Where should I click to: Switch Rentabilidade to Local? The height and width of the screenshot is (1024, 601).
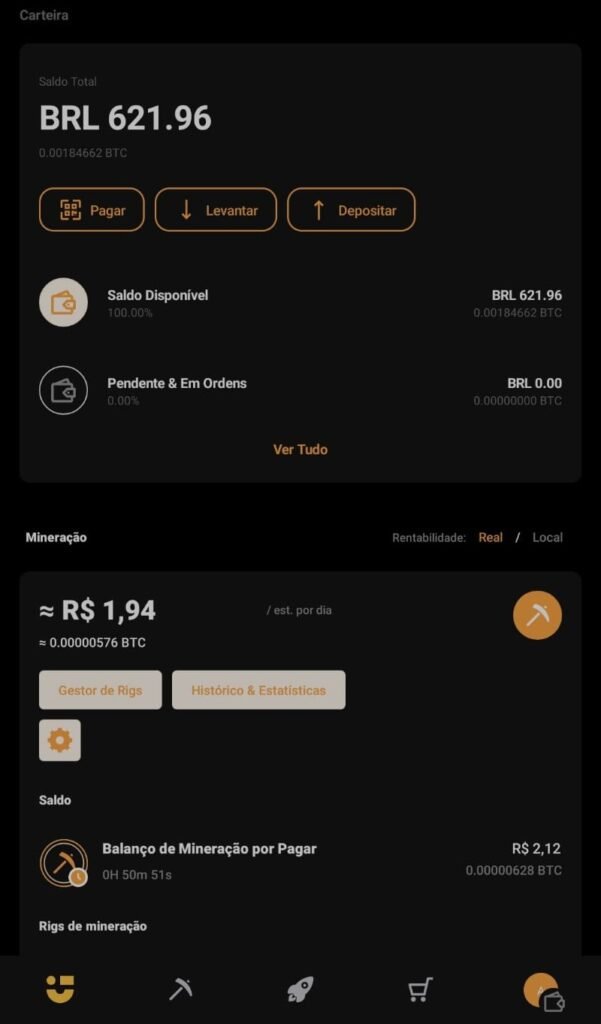(x=547, y=538)
